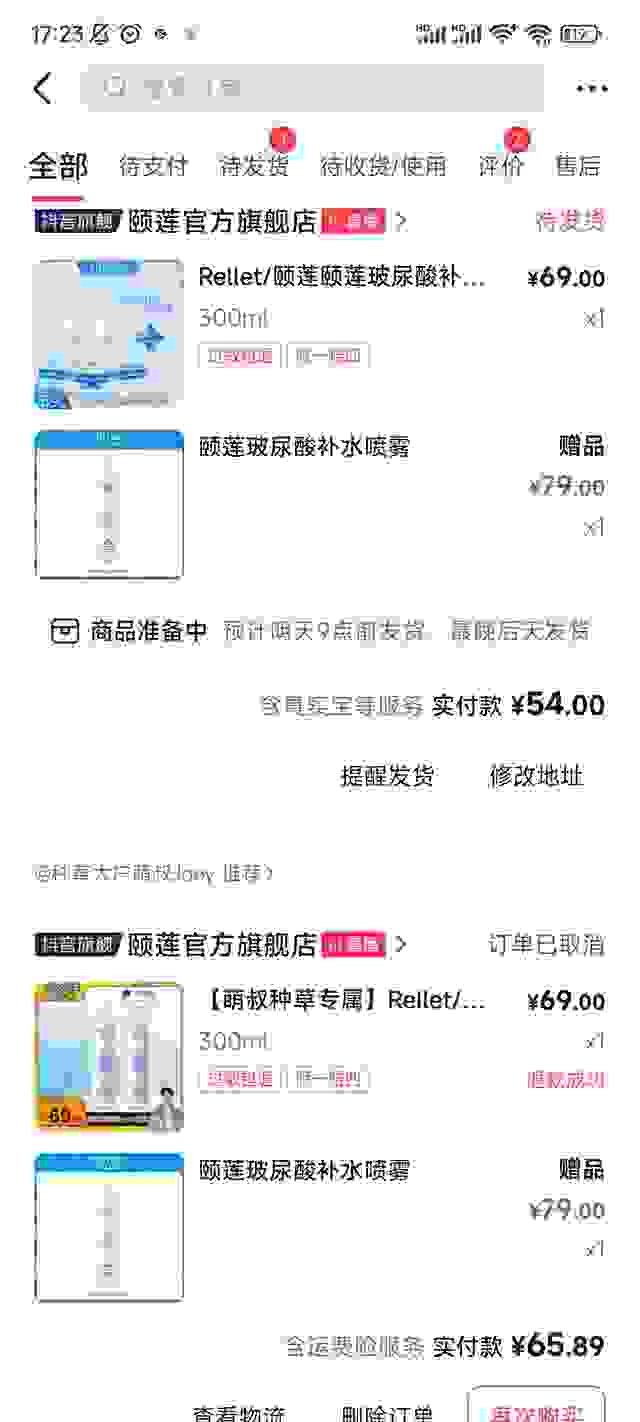640x1422 pixels.
Task: Open the 萌叔Joey recommender link
Action: click(153, 873)
